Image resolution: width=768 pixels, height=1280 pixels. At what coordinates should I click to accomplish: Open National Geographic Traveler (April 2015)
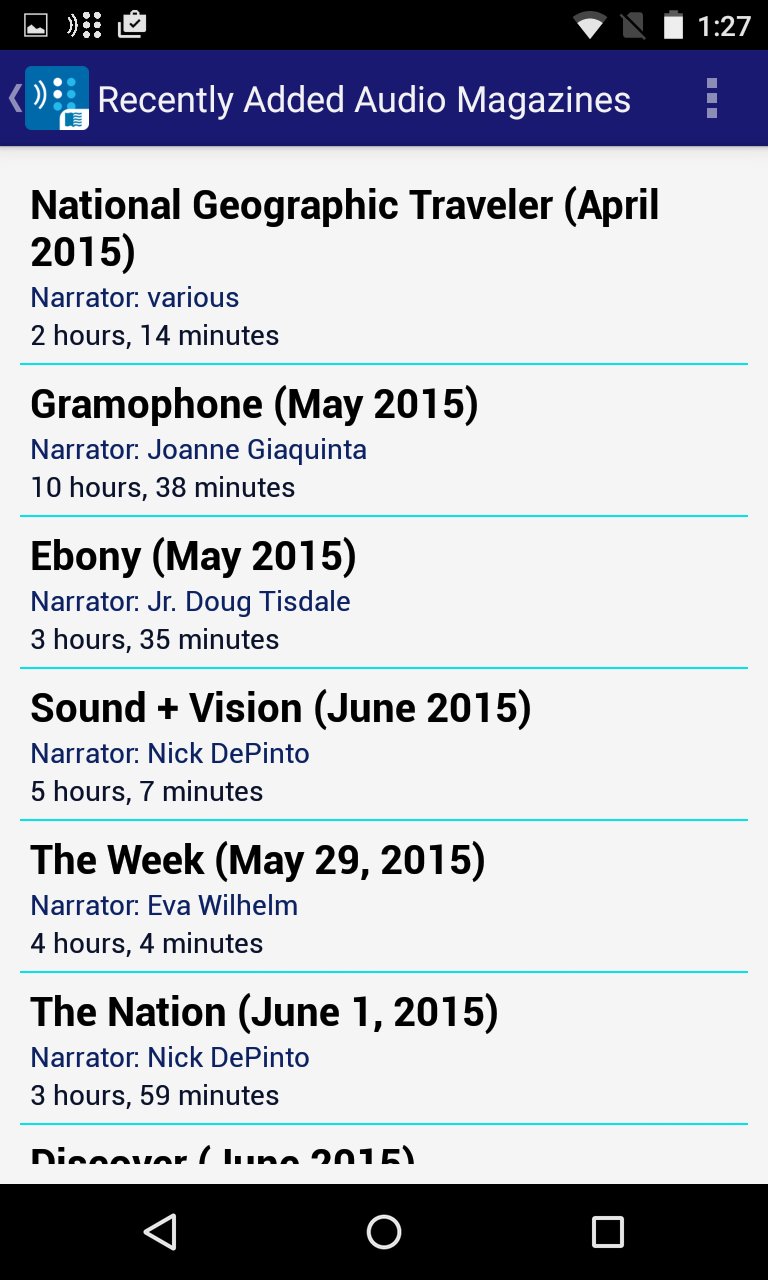point(345,228)
